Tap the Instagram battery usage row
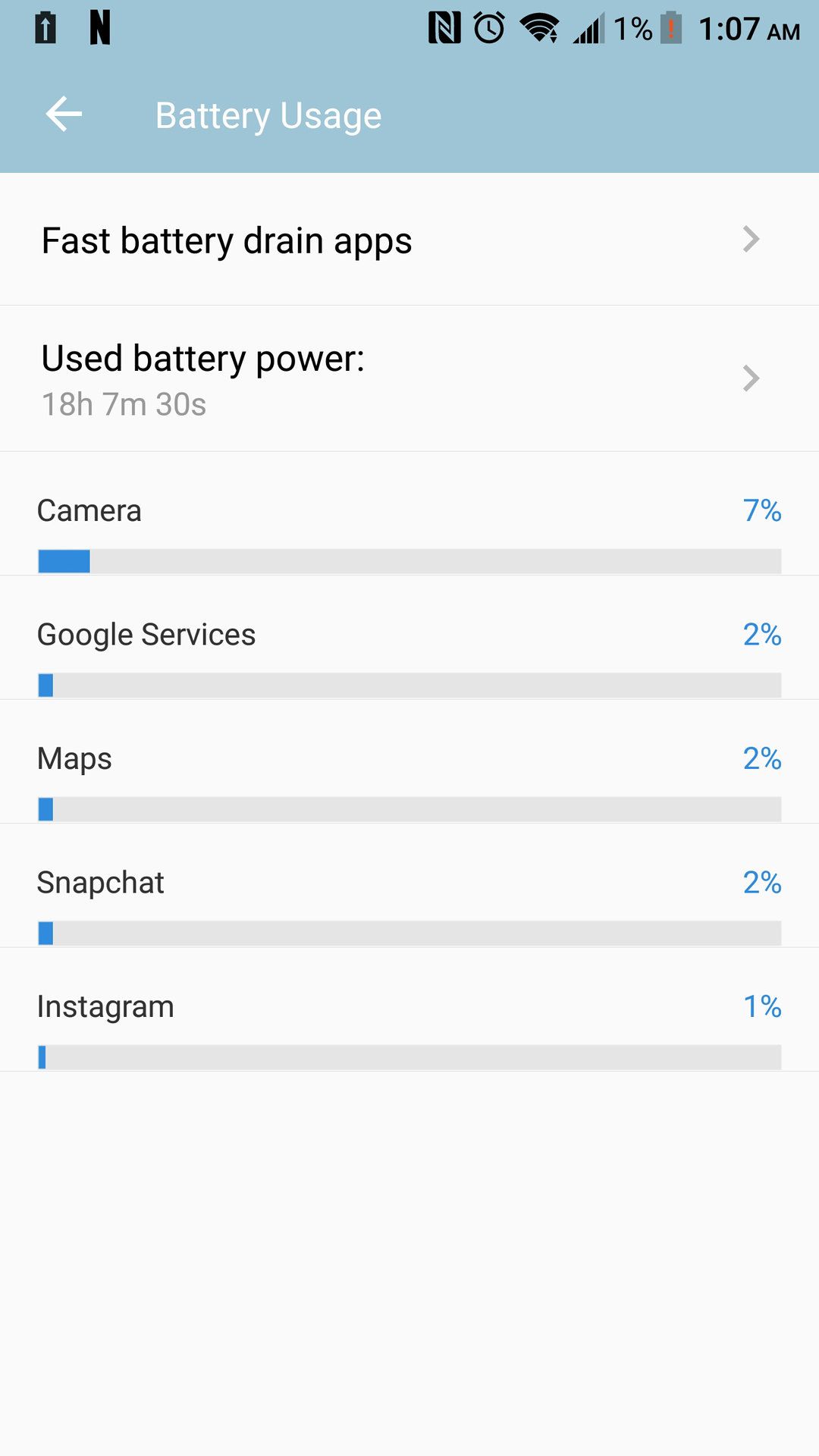Screen dimensions: 819x1456 coord(409,1018)
